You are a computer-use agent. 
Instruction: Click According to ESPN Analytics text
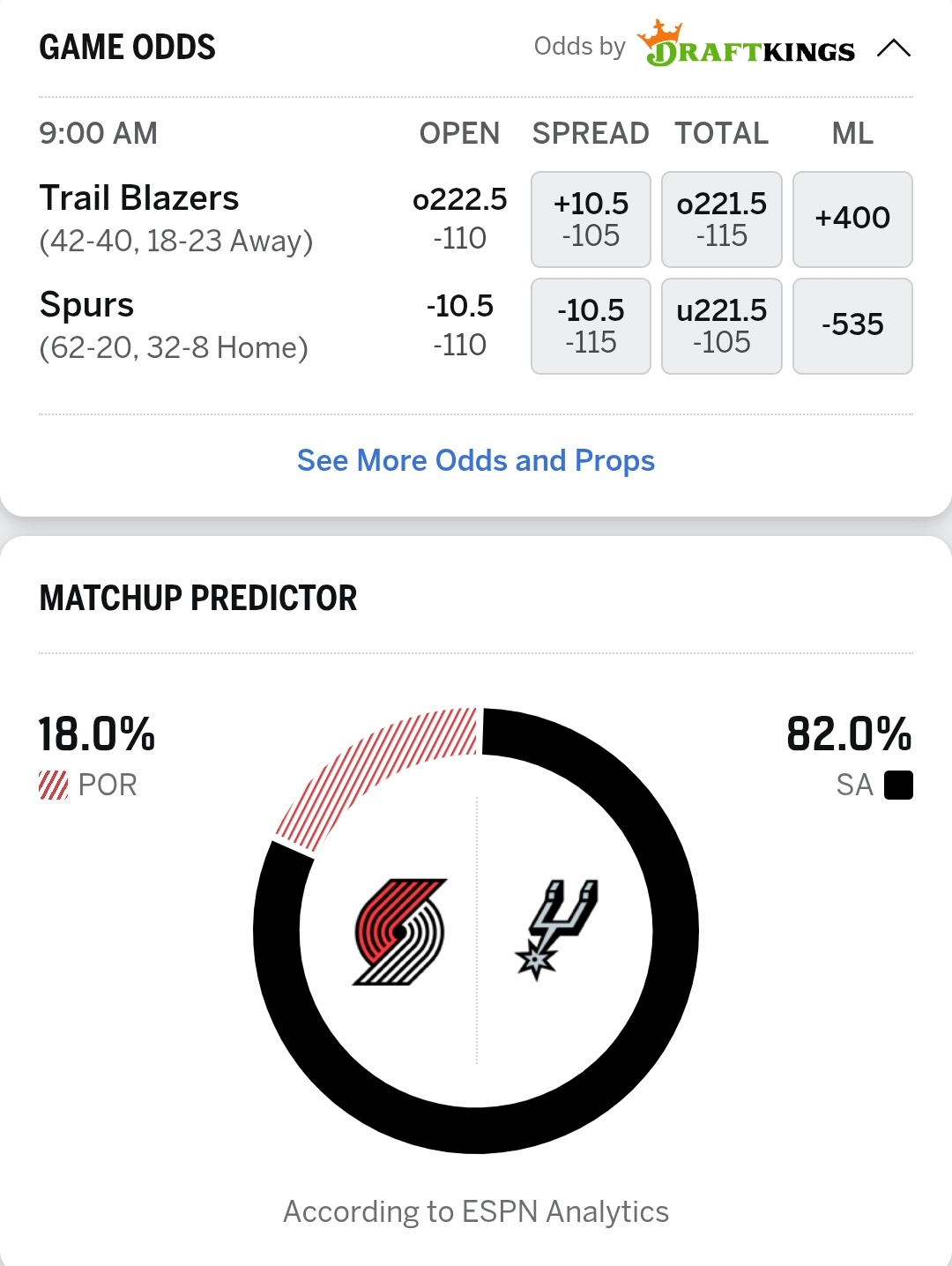pyautogui.click(x=476, y=1210)
